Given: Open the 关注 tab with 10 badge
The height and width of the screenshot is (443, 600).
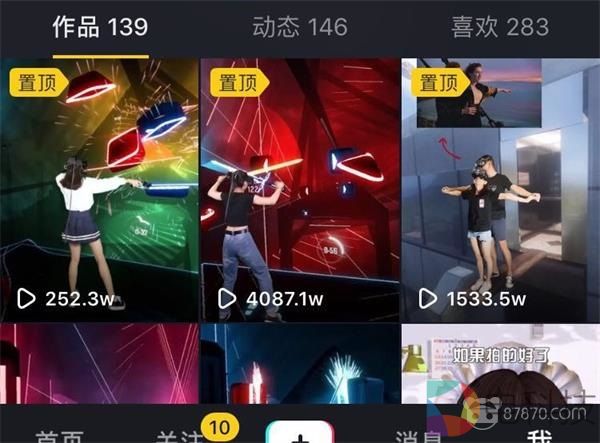Looking at the screenshot, I should click(x=180, y=434).
